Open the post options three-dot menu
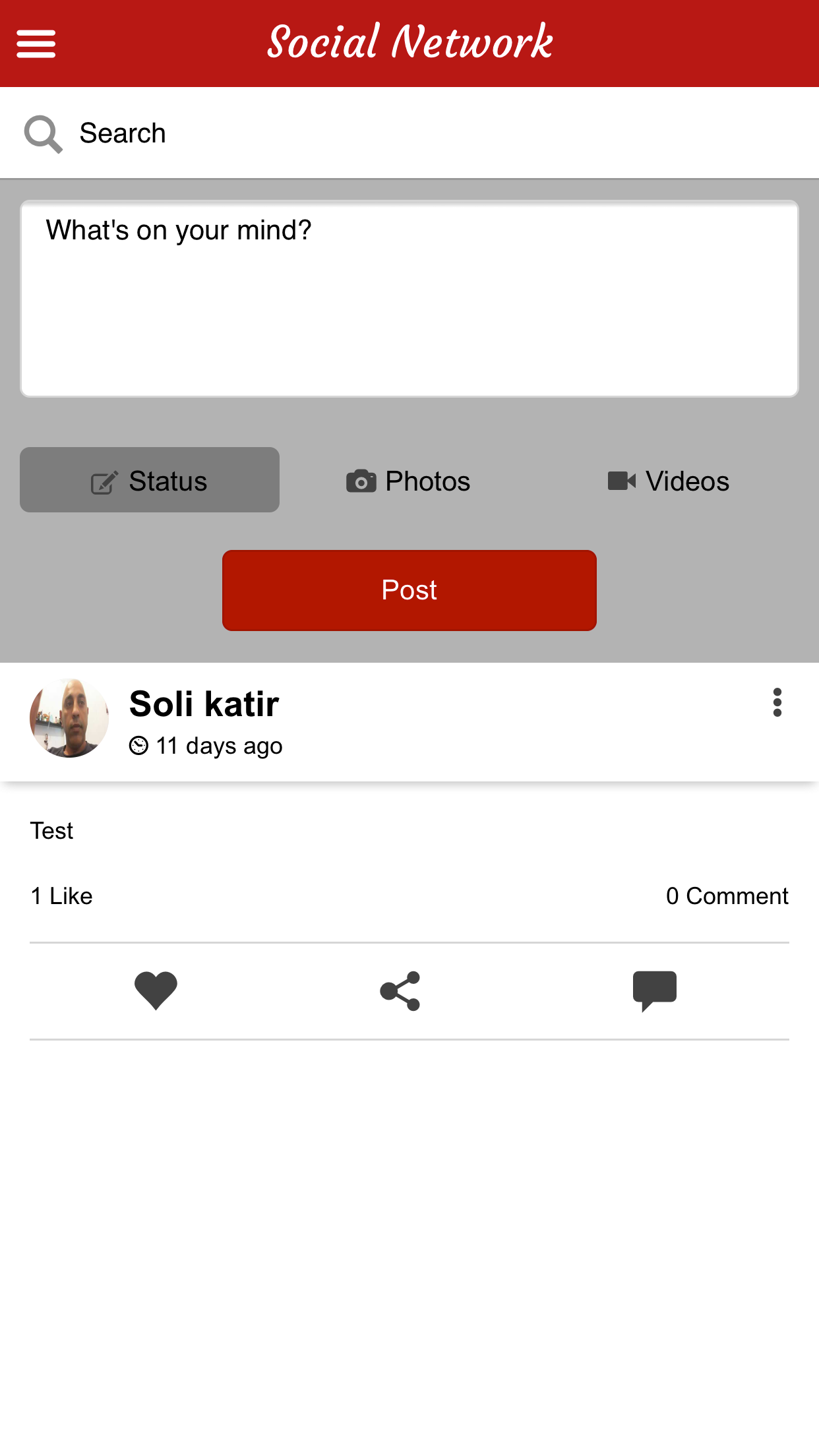 pos(777,703)
